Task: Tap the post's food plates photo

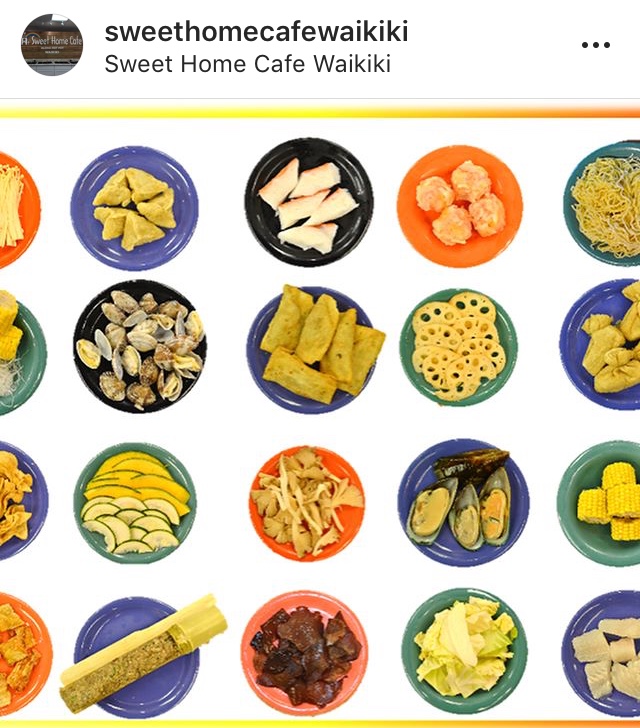Action: click(320, 420)
